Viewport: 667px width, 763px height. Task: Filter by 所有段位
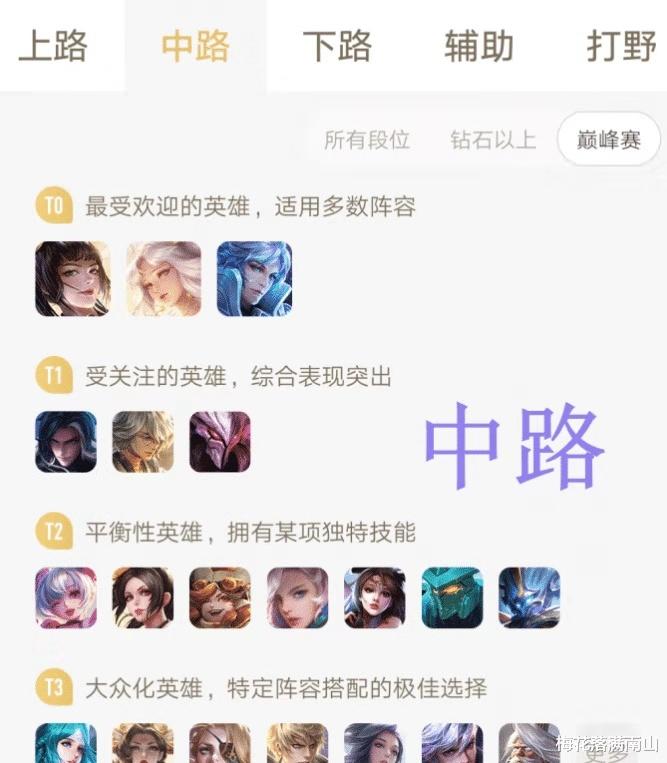coord(367,141)
